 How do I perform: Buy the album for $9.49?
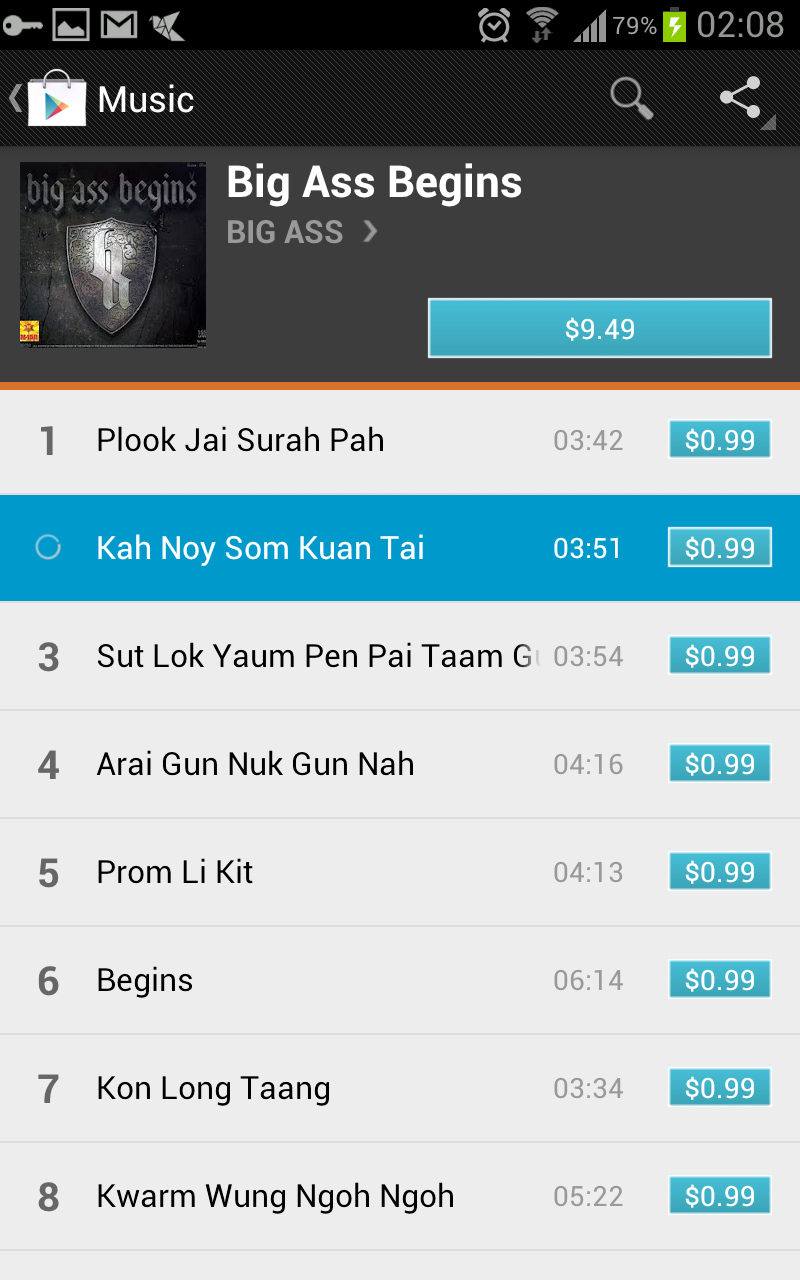599,328
